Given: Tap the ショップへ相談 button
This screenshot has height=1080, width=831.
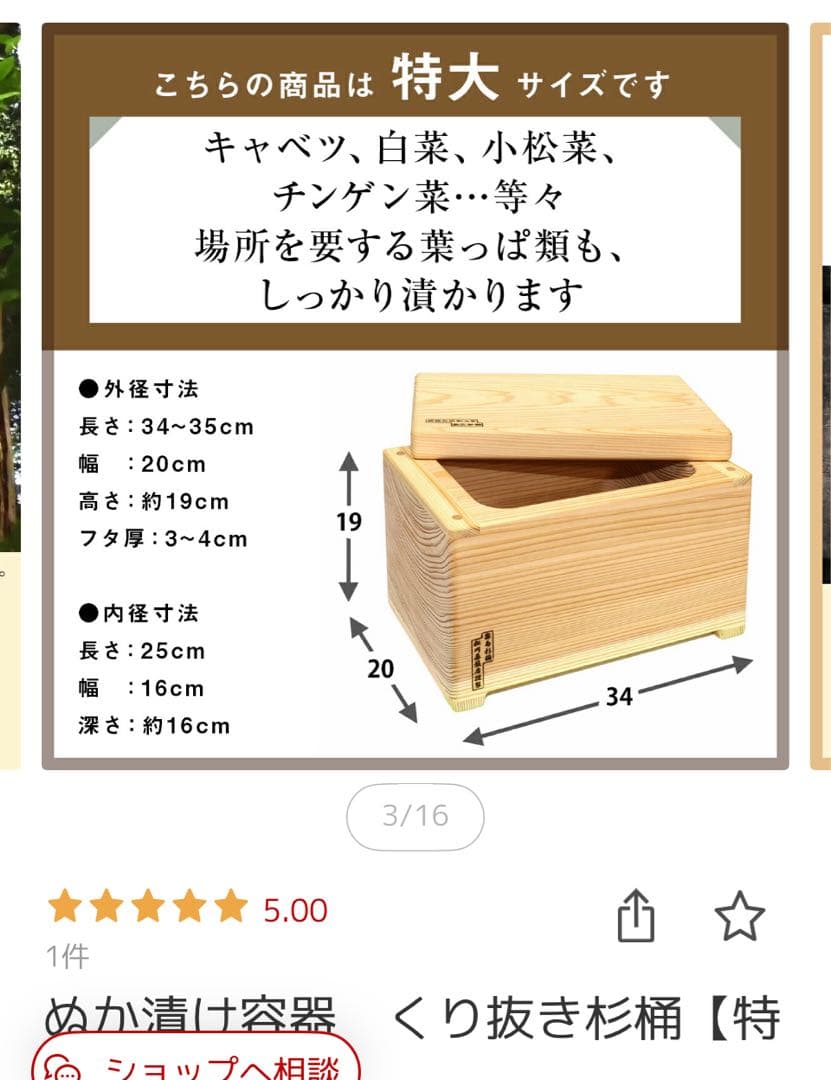Looking at the screenshot, I should pos(196,1068).
